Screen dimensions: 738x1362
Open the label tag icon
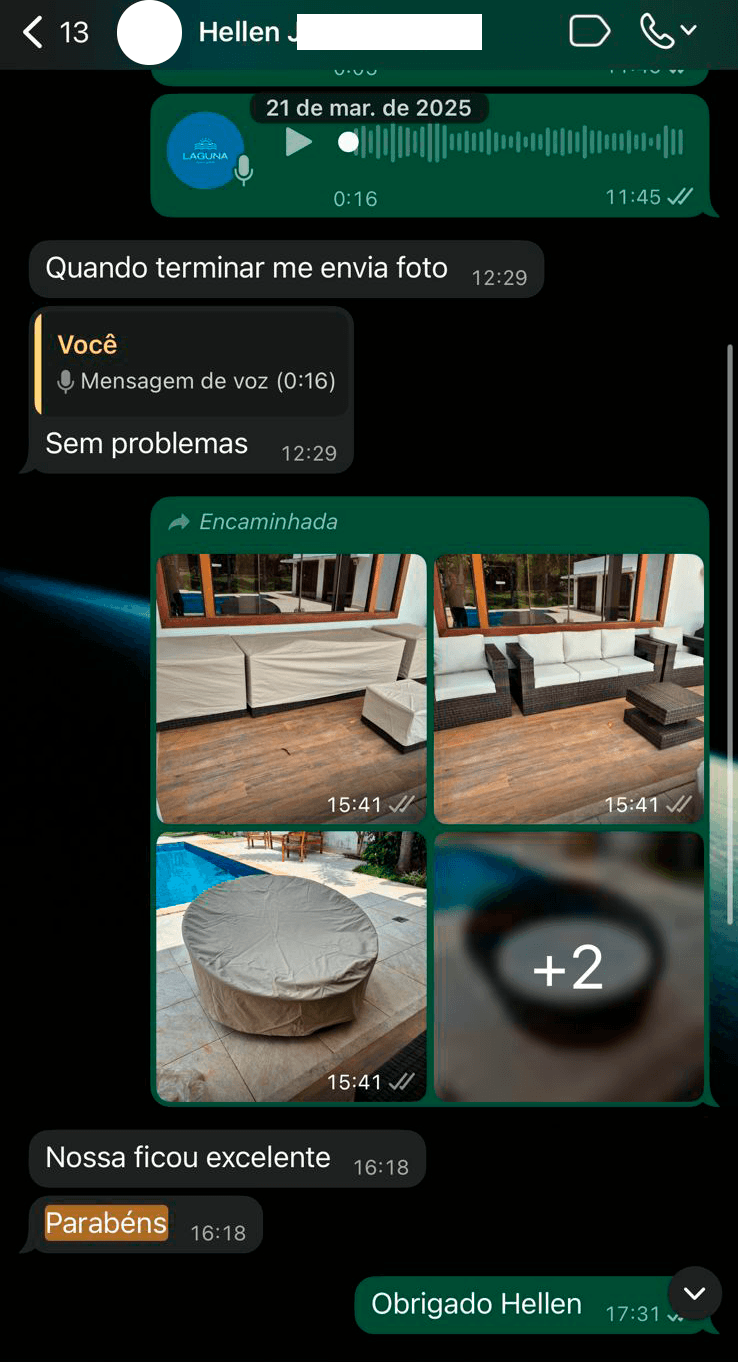589,32
